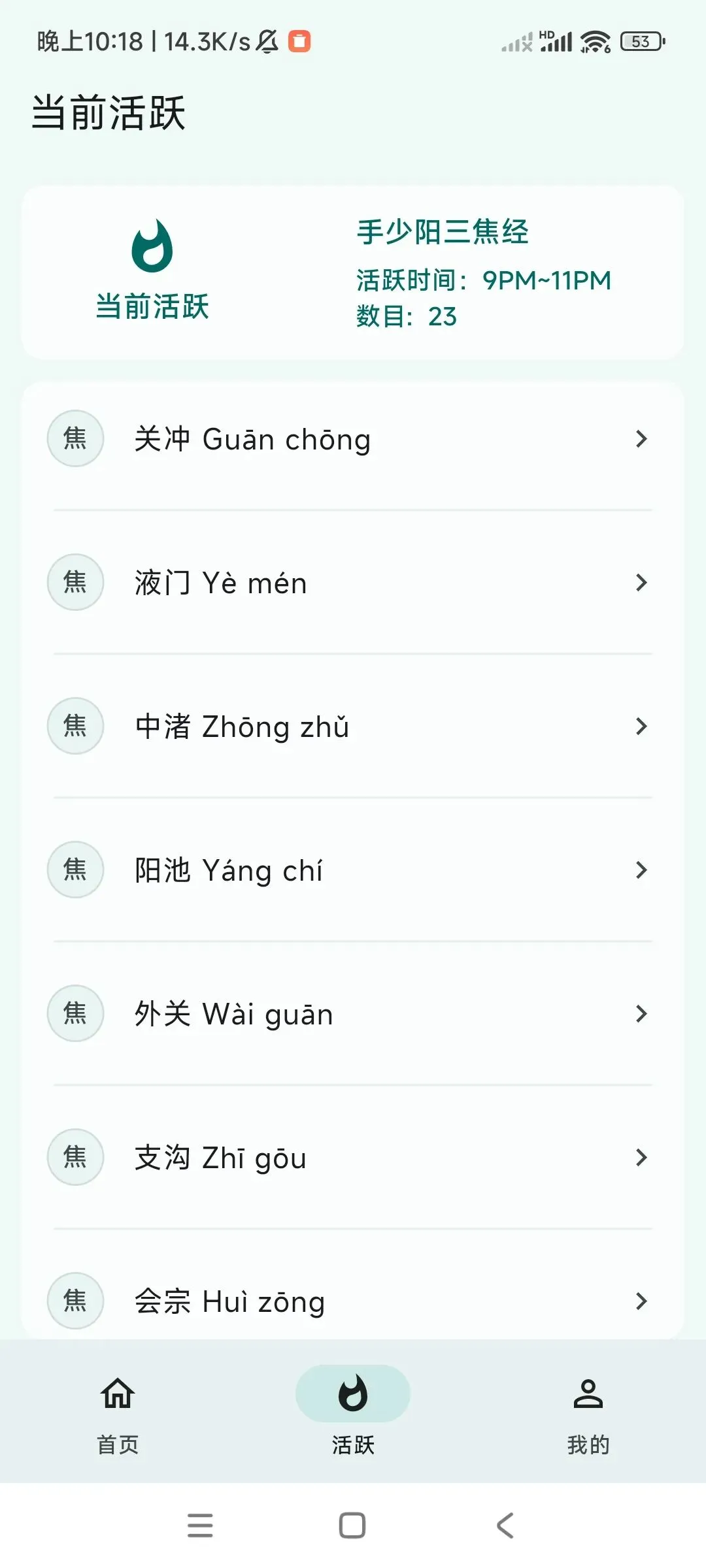Go to the 我的 profile tab
Image resolution: width=706 pixels, height=1568 pixels.
click(x=588, y=1411)
